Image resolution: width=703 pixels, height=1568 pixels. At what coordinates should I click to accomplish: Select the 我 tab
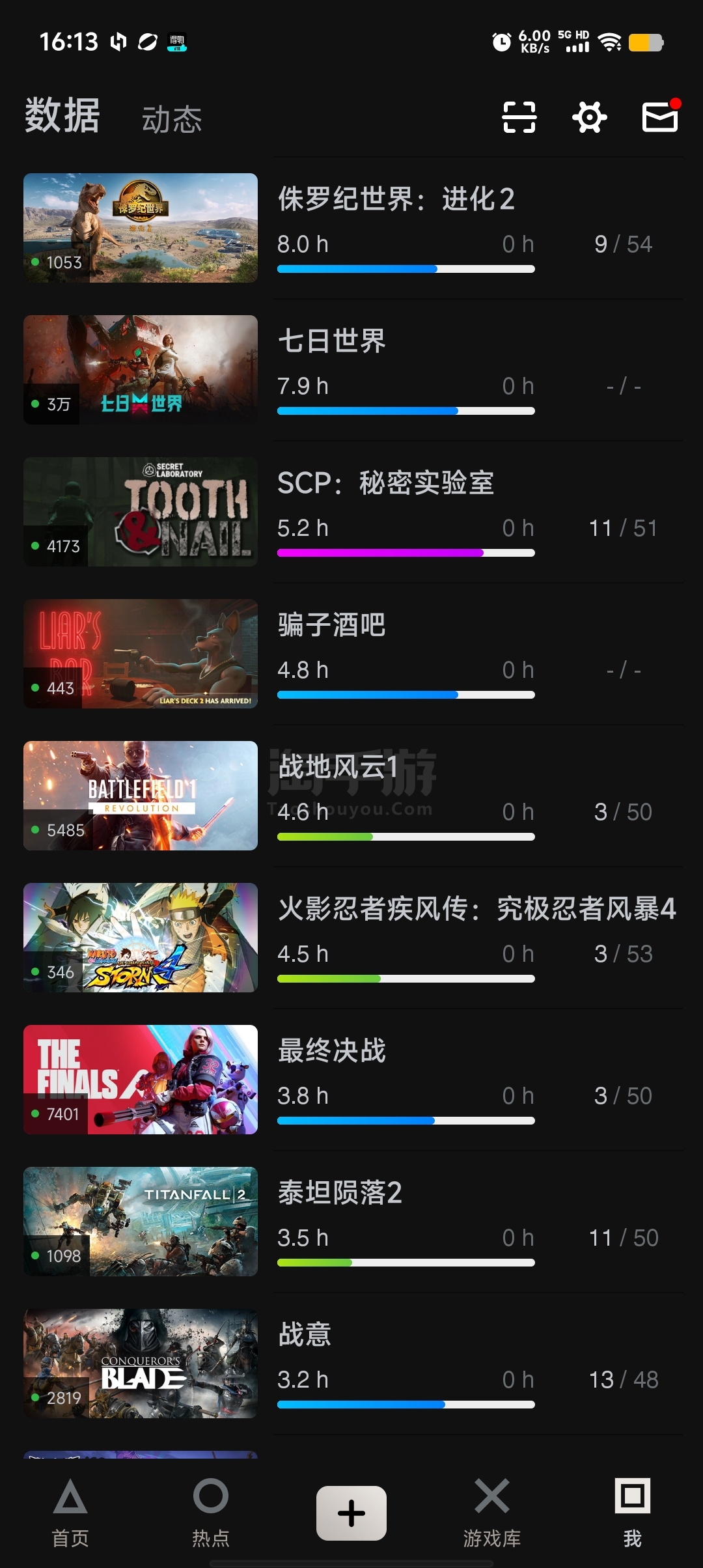(x=633, y=1512)
